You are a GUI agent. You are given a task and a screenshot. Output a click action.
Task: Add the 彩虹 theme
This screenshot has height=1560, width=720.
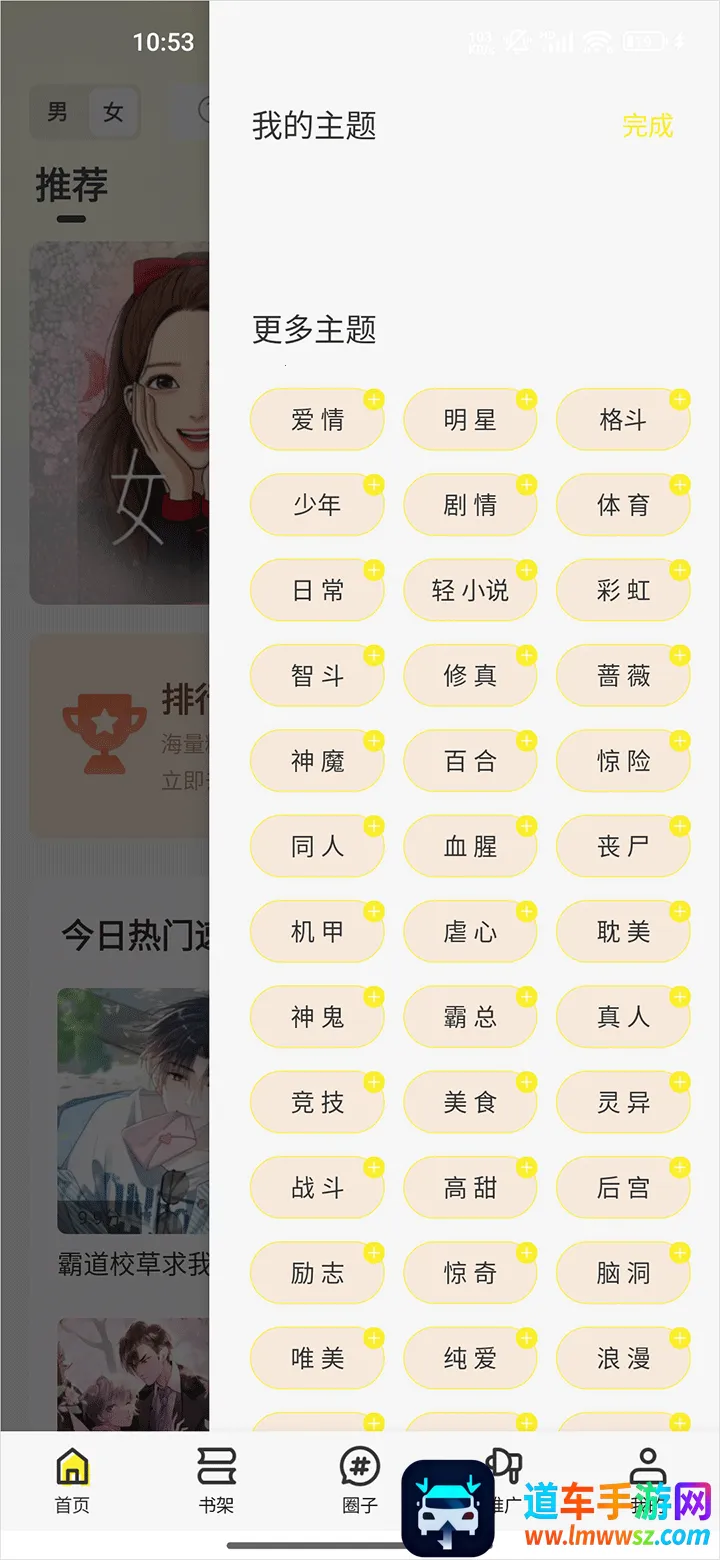623,591
